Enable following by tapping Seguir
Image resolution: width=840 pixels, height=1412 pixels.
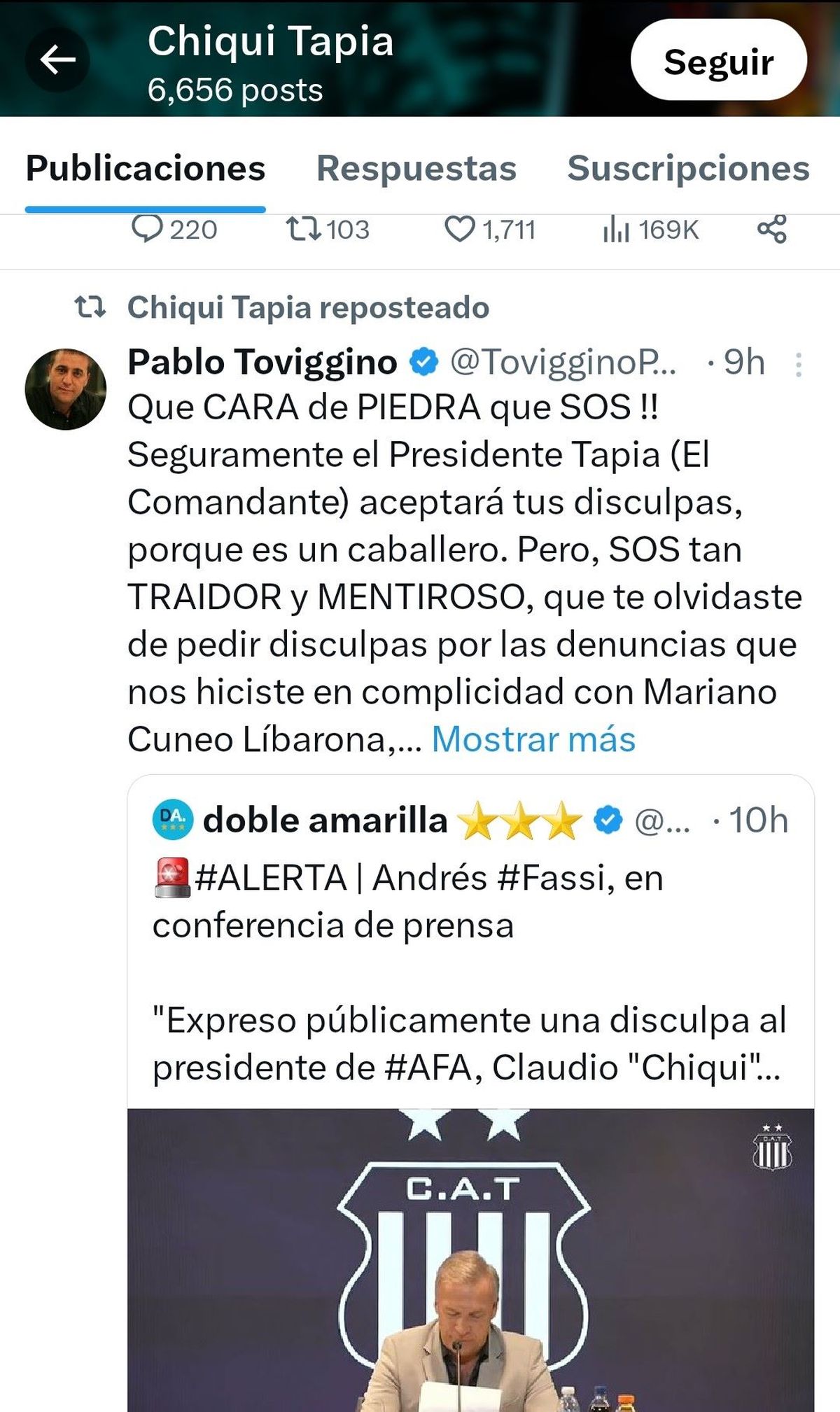click(x=718, y=62)
